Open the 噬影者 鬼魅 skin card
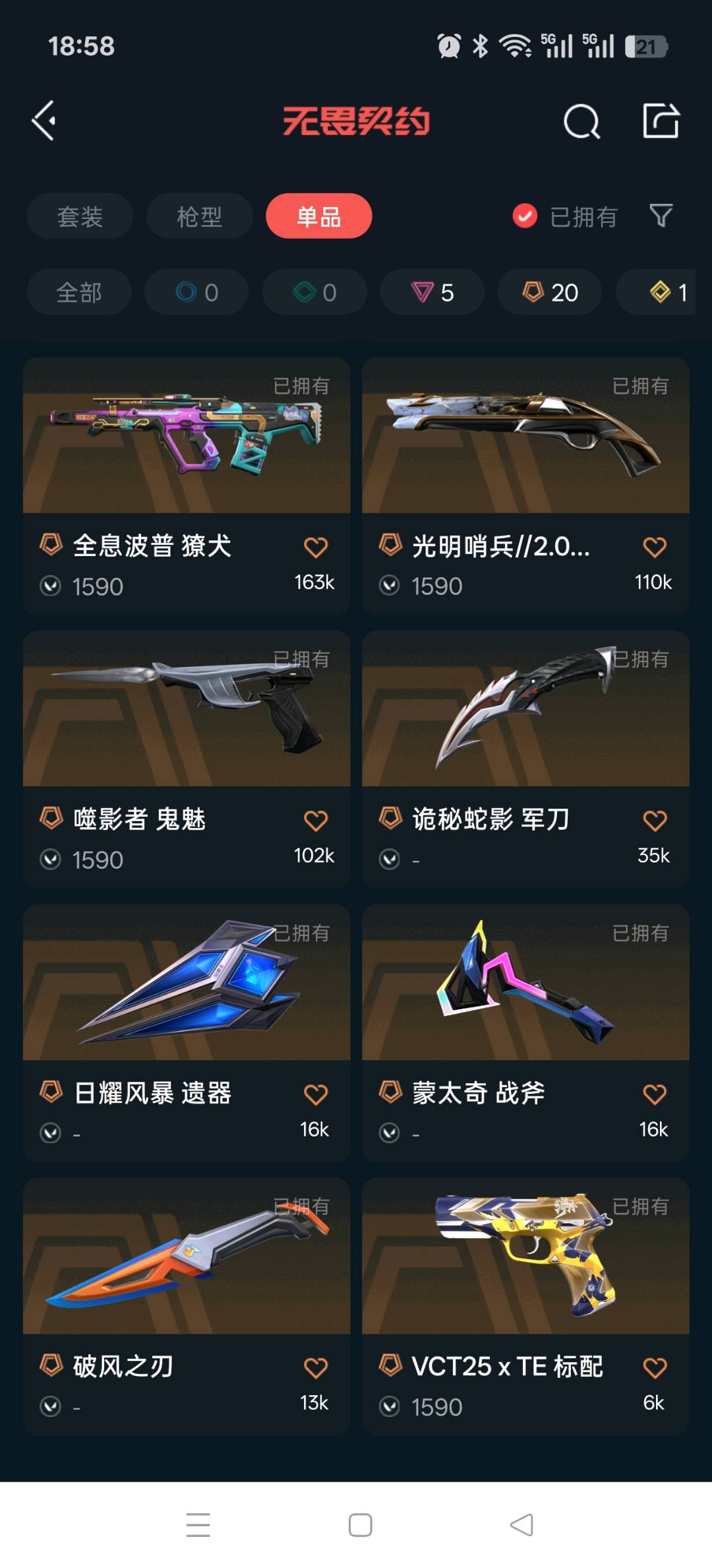712x1568 pixels. 187,759
